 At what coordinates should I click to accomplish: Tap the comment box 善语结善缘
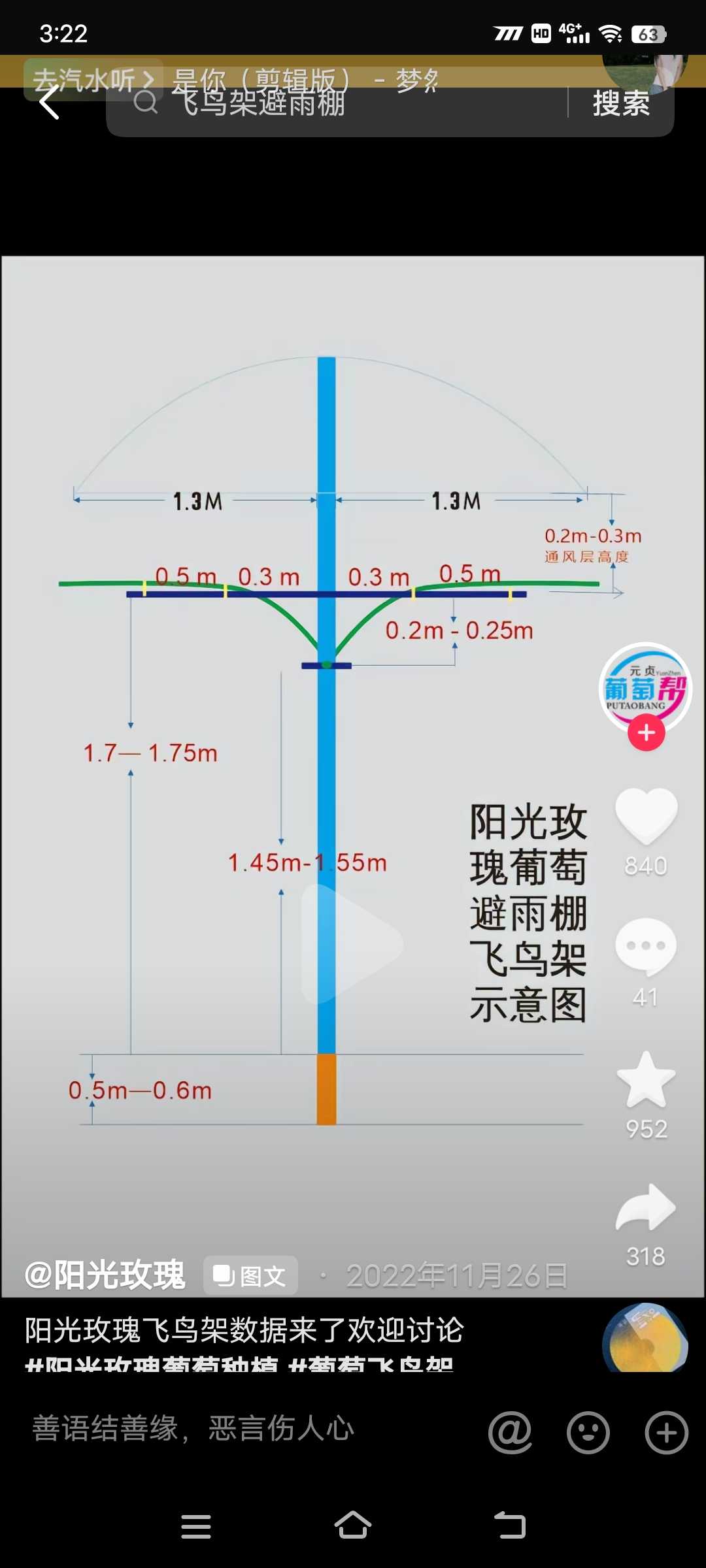[193, 1428]
